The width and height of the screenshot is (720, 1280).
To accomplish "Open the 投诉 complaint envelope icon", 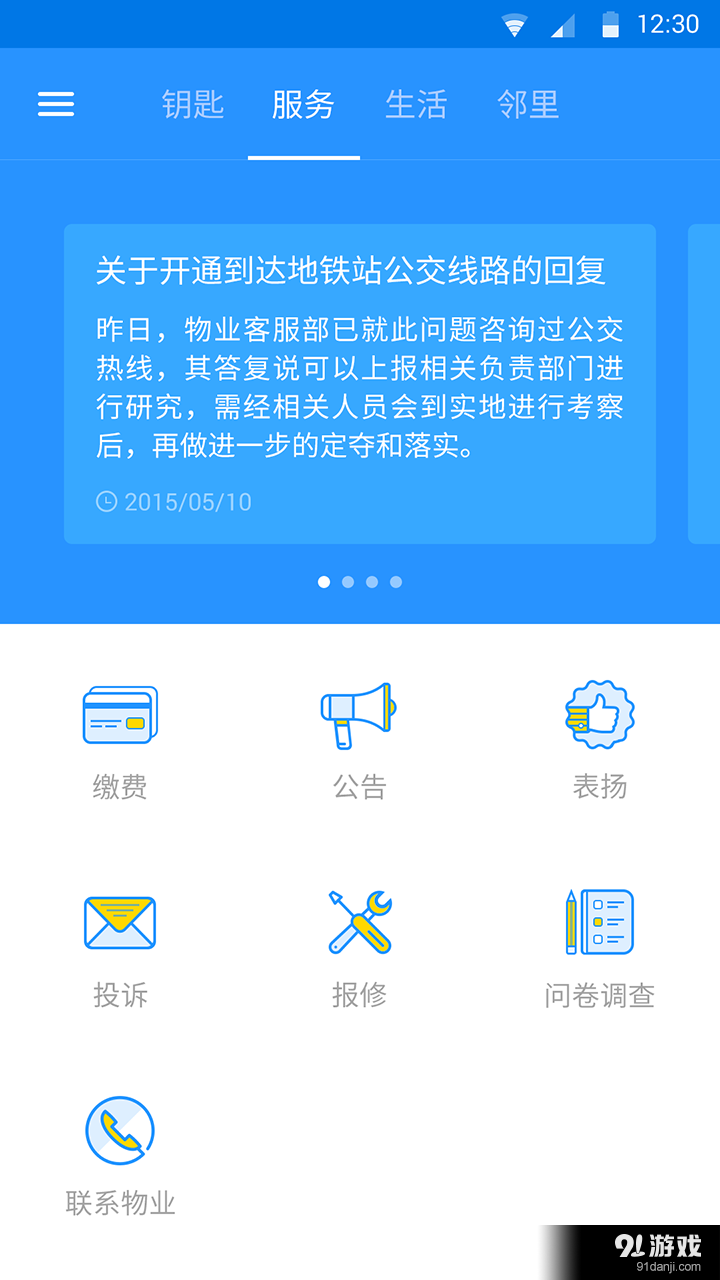I will pyautogui.click(x=119, y=920).
